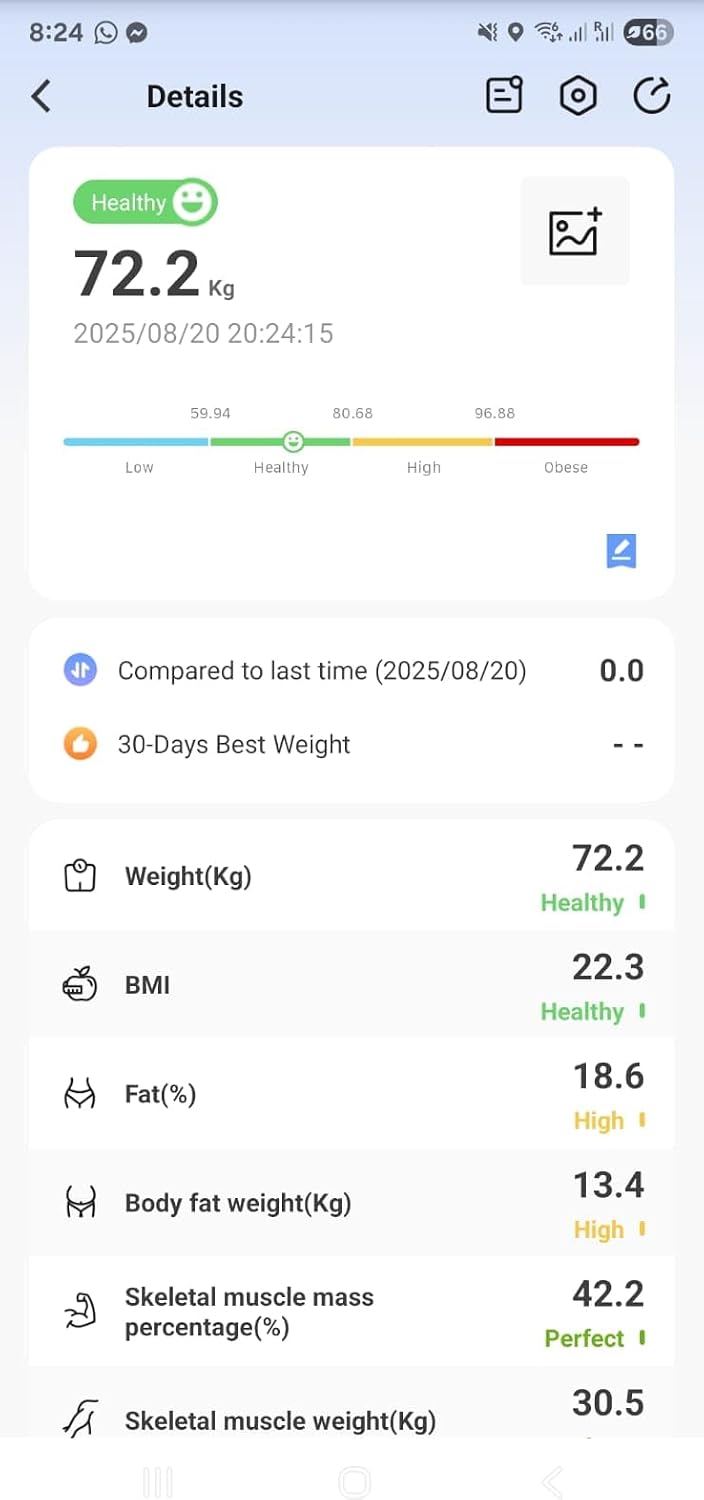The height and width of the screenshot is (1500, 704).
Task: Open the Body fat weight(Kg) row
Action: coord(351,1203)
